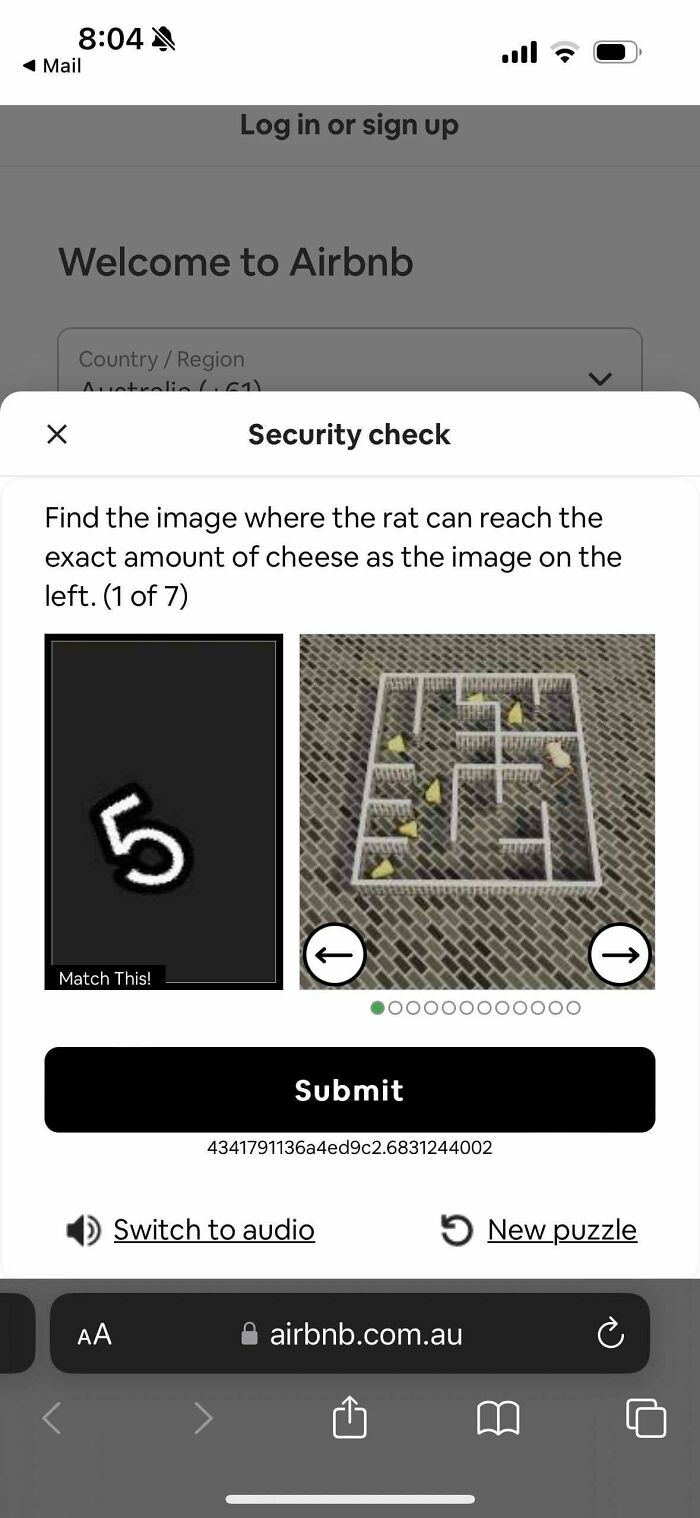700x1518 pixels.
Task: Reload the airbnb.com.au page
Action: point(610,1333)
